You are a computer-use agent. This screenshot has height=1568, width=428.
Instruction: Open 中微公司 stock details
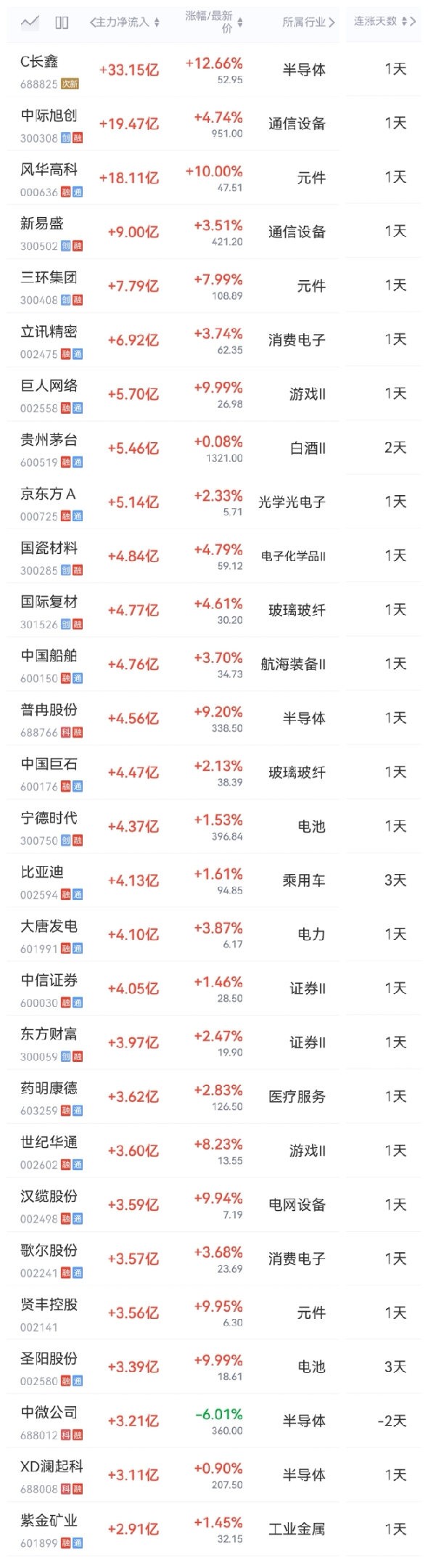[214, 1421]
